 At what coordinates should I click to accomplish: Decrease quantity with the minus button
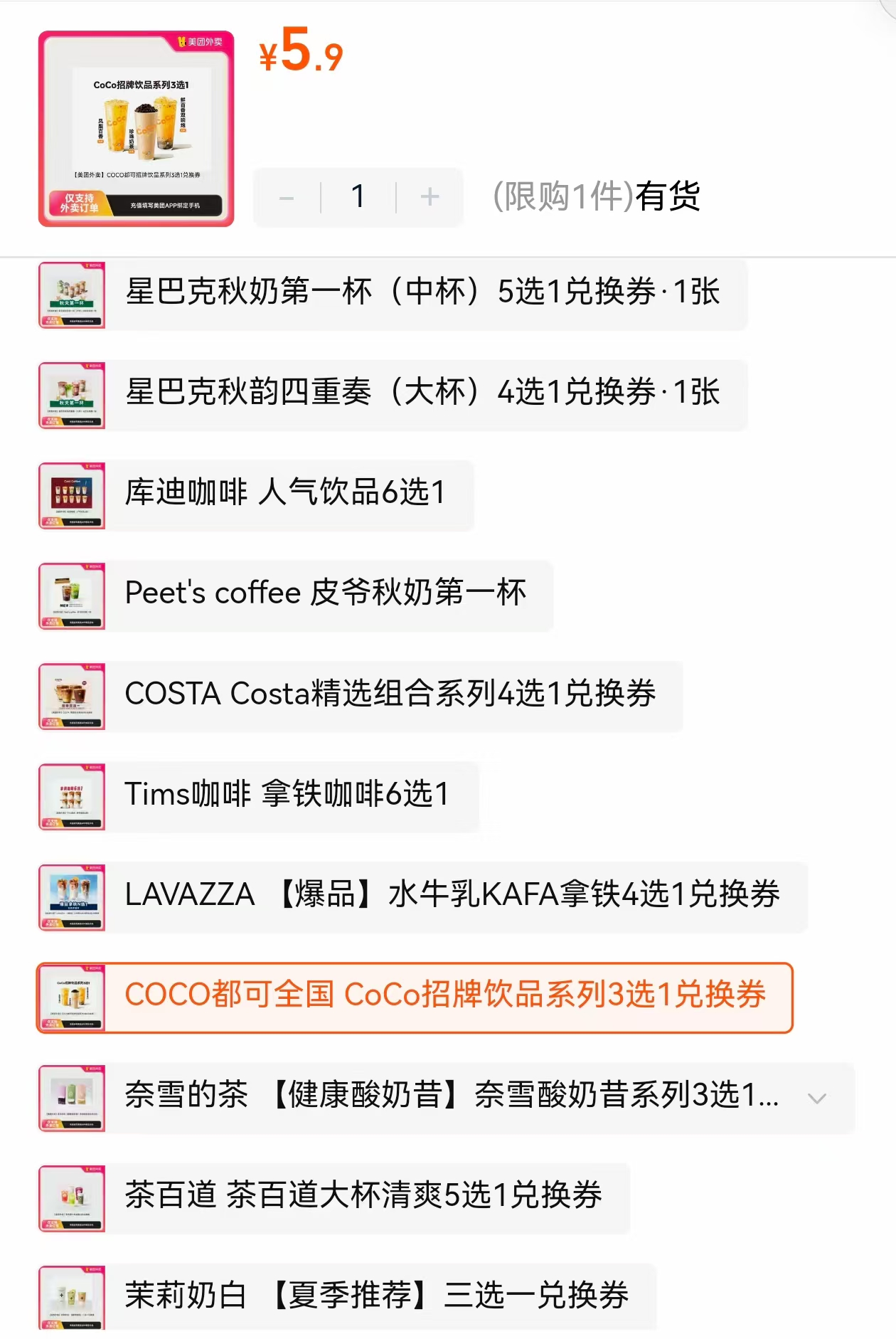pyautogui.click(x=288, y=196)
